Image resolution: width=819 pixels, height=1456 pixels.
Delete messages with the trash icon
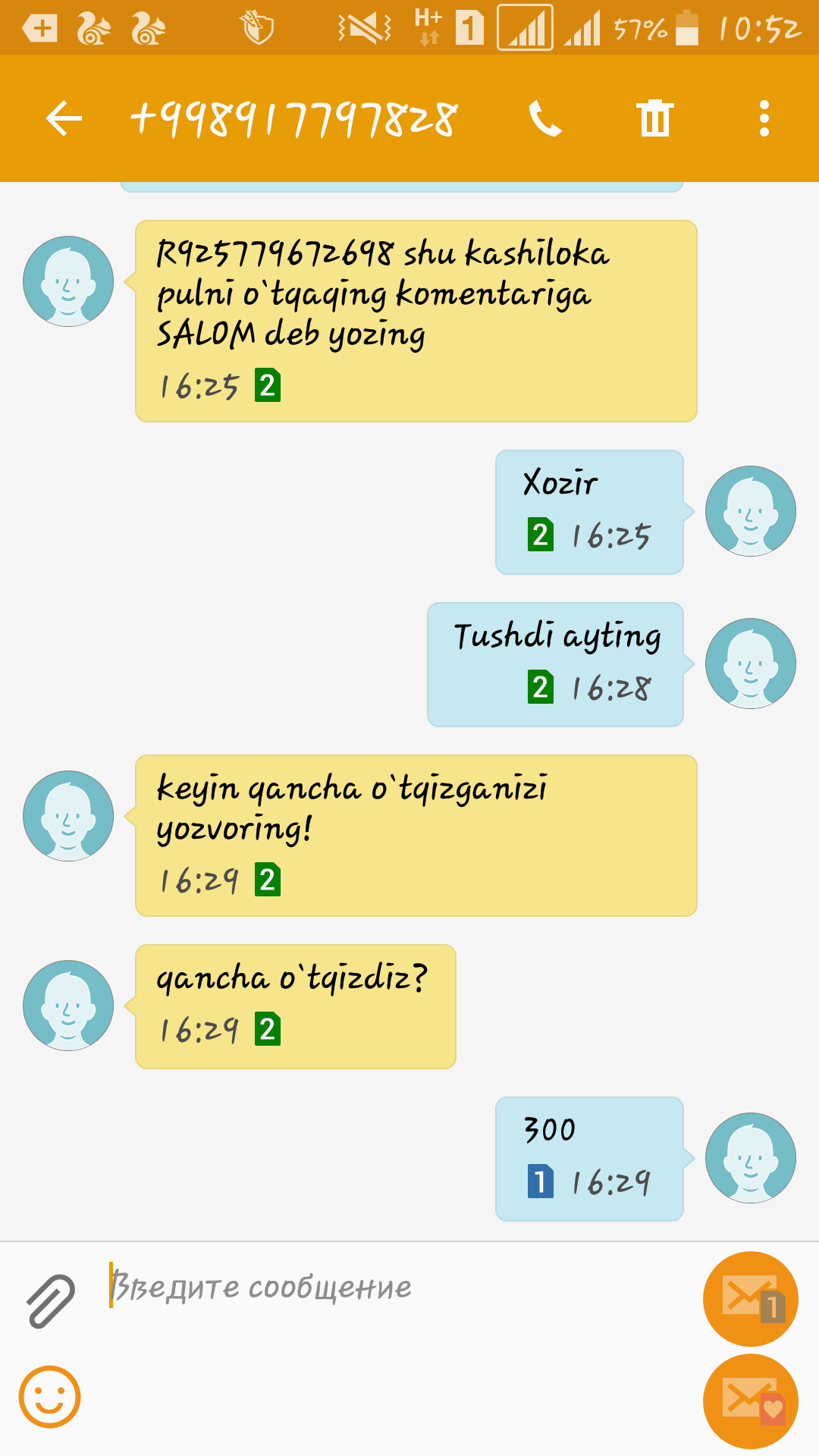tap(654, 119)
